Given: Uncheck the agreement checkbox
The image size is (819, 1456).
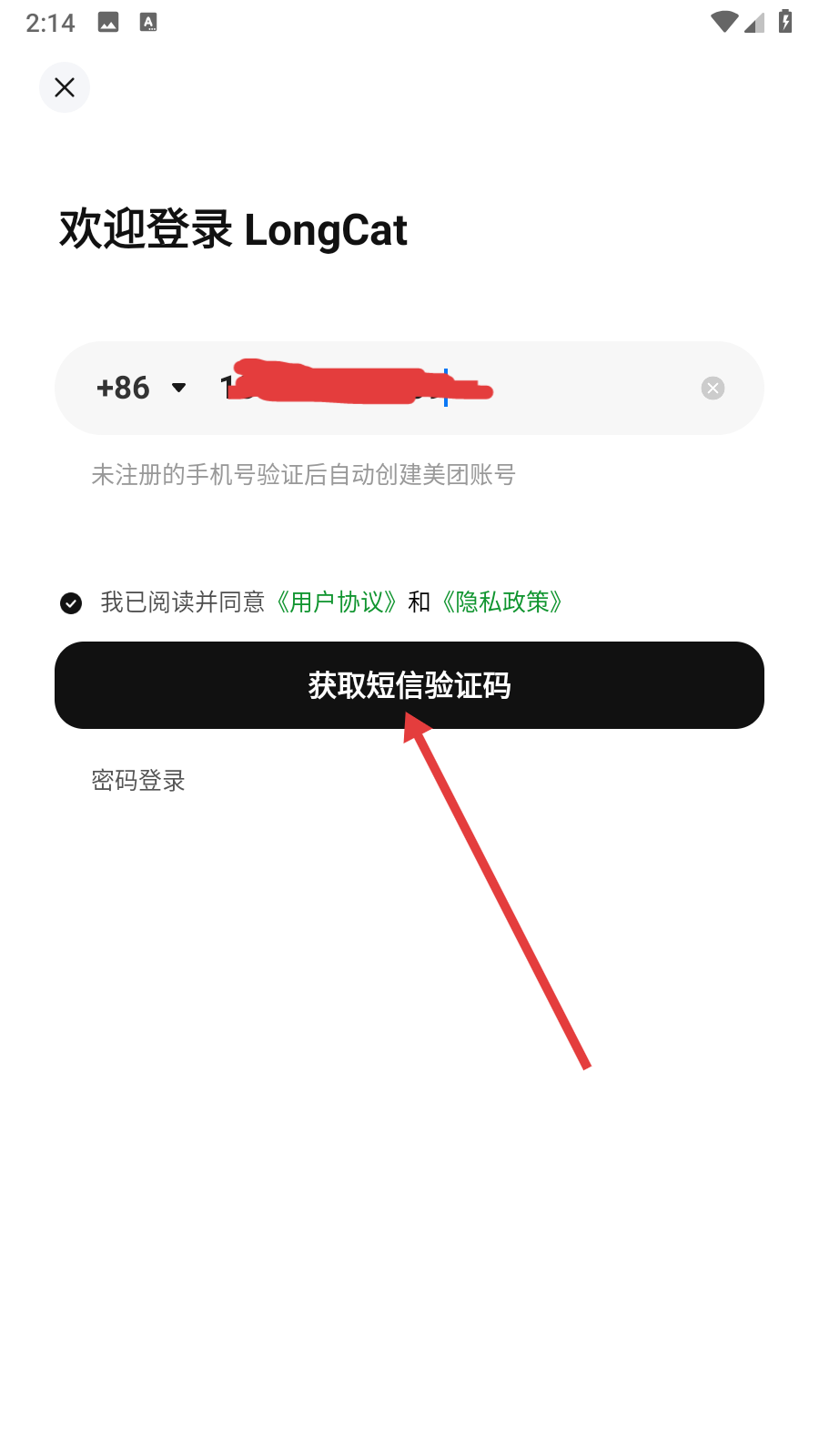Looking at the screenshot, I should (71, 602).
